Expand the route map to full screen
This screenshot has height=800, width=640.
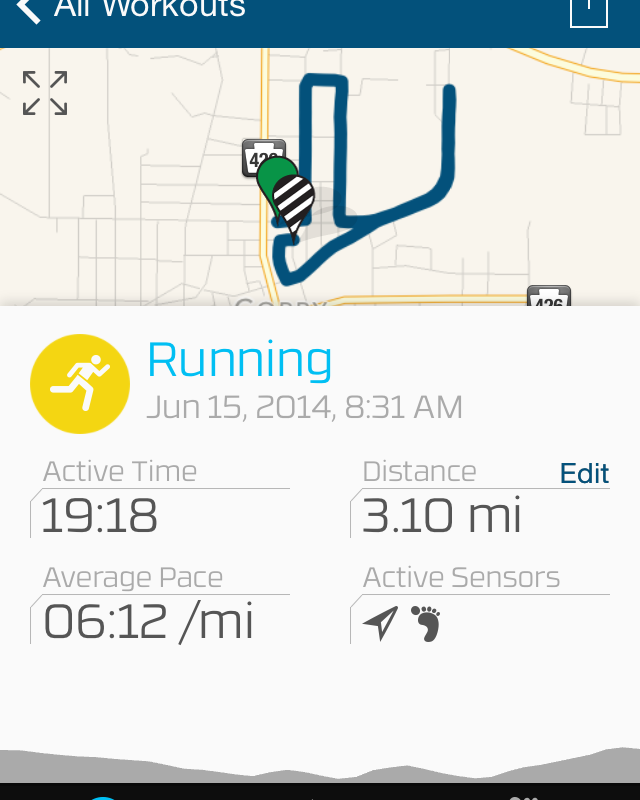[45, 93]
